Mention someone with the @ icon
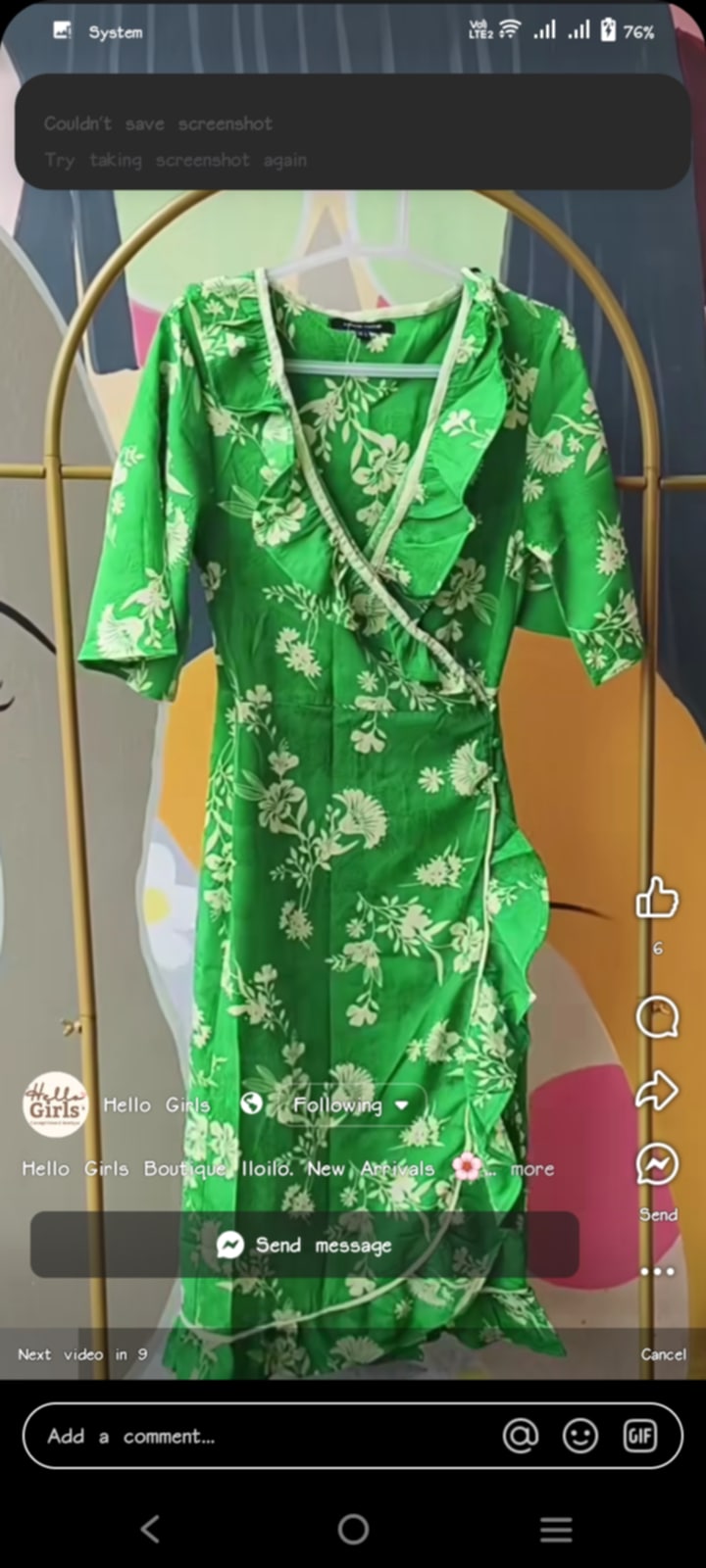Viewport: 706px width, 1568px height. point(521,1436)
